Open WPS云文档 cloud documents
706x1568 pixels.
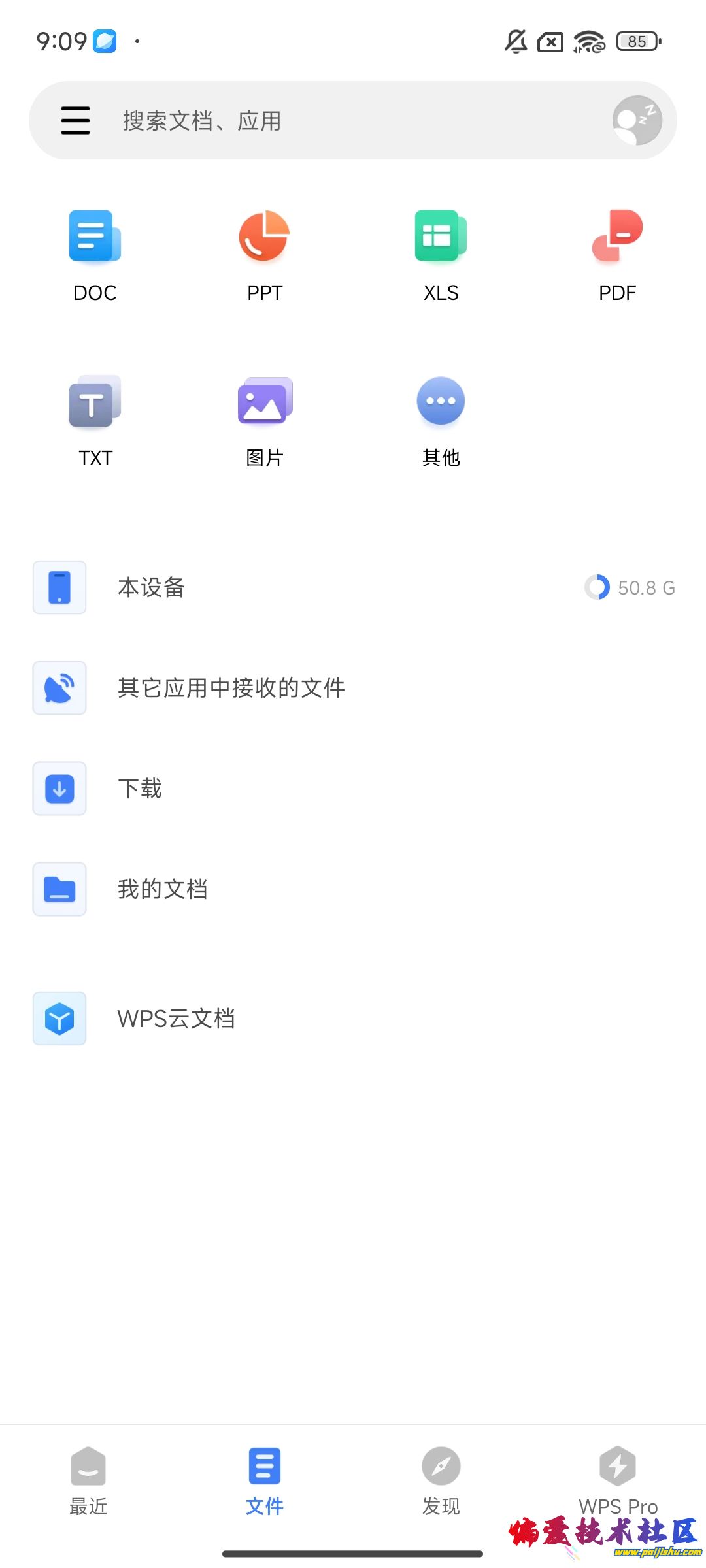(353, 1019)
